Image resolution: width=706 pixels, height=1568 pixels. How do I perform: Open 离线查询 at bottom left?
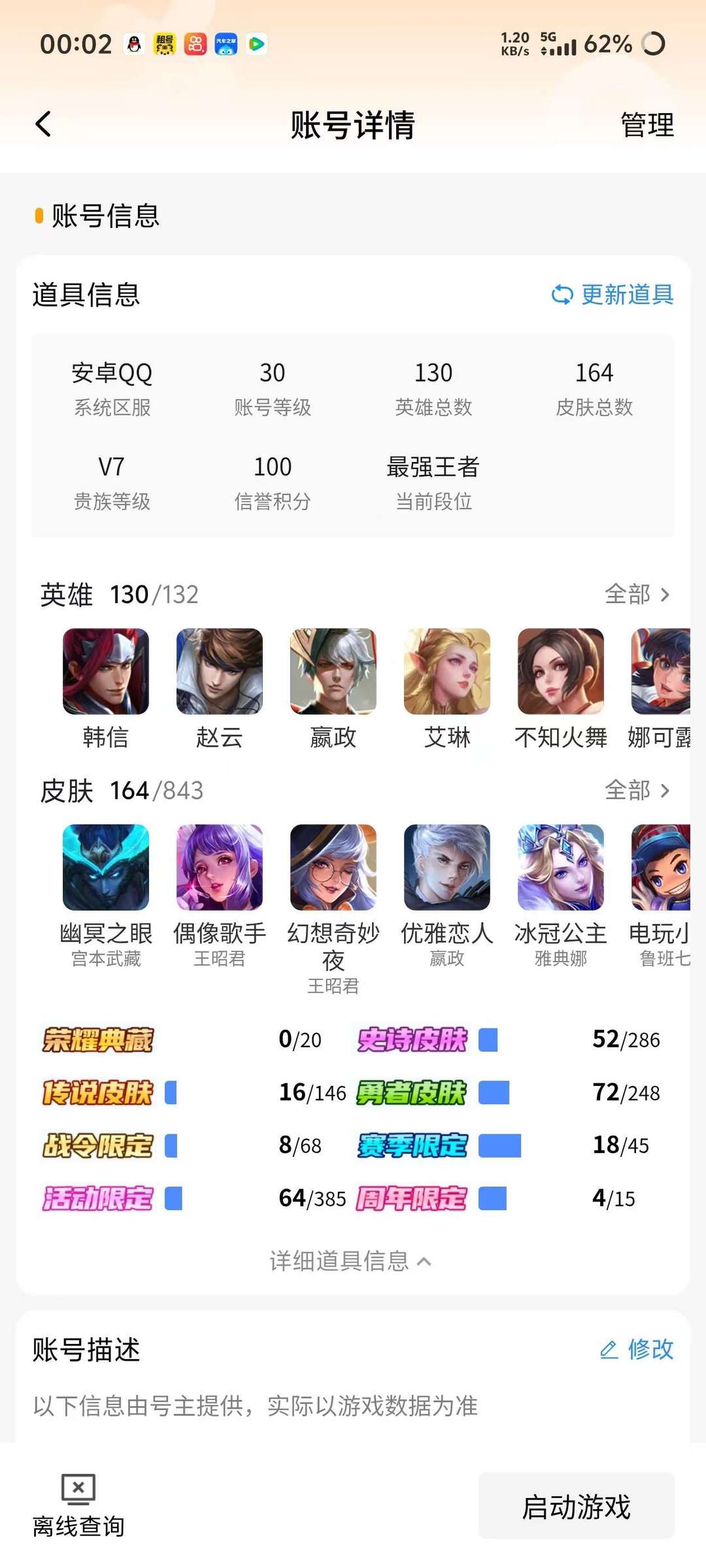click(78, 1506)
